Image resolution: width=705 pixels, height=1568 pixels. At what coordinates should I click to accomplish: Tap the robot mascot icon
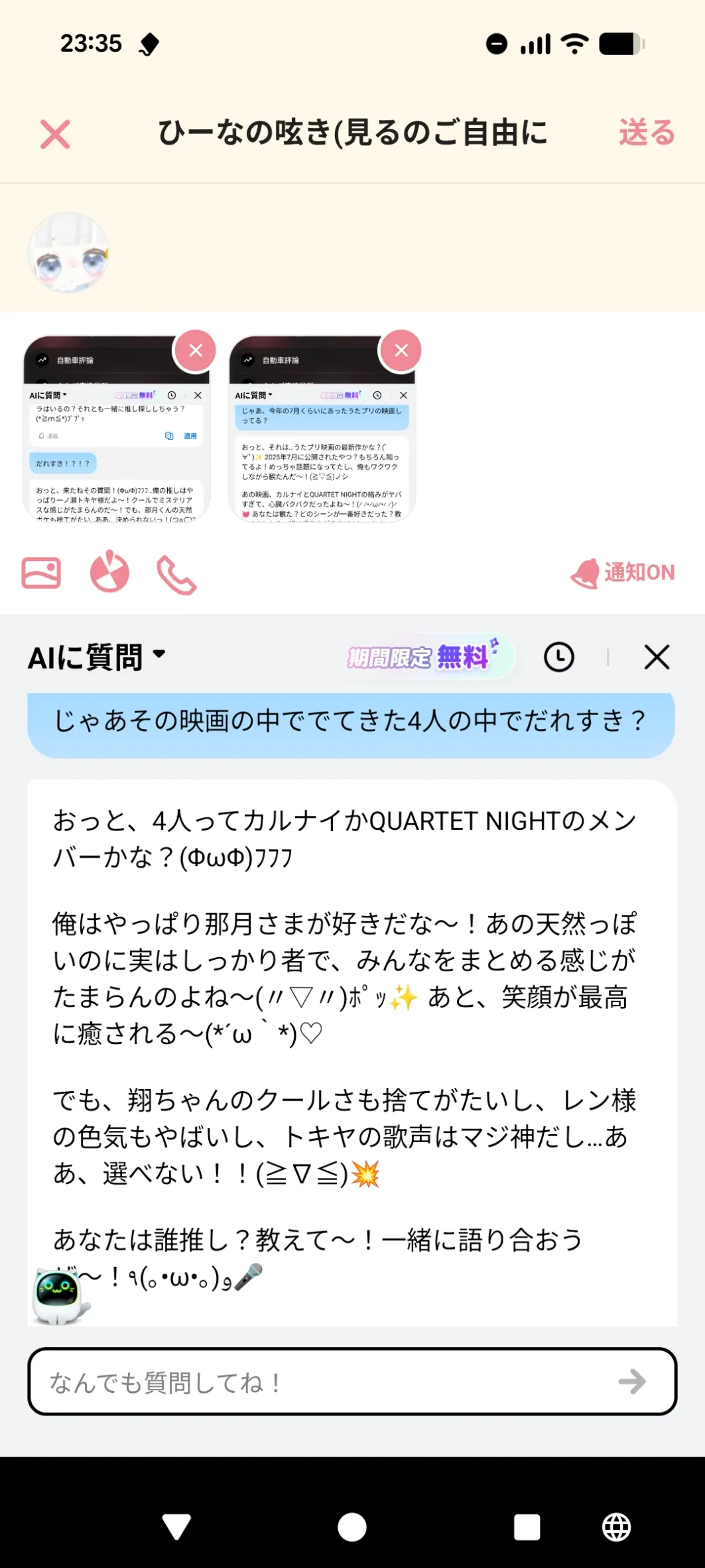[60, 1296]
